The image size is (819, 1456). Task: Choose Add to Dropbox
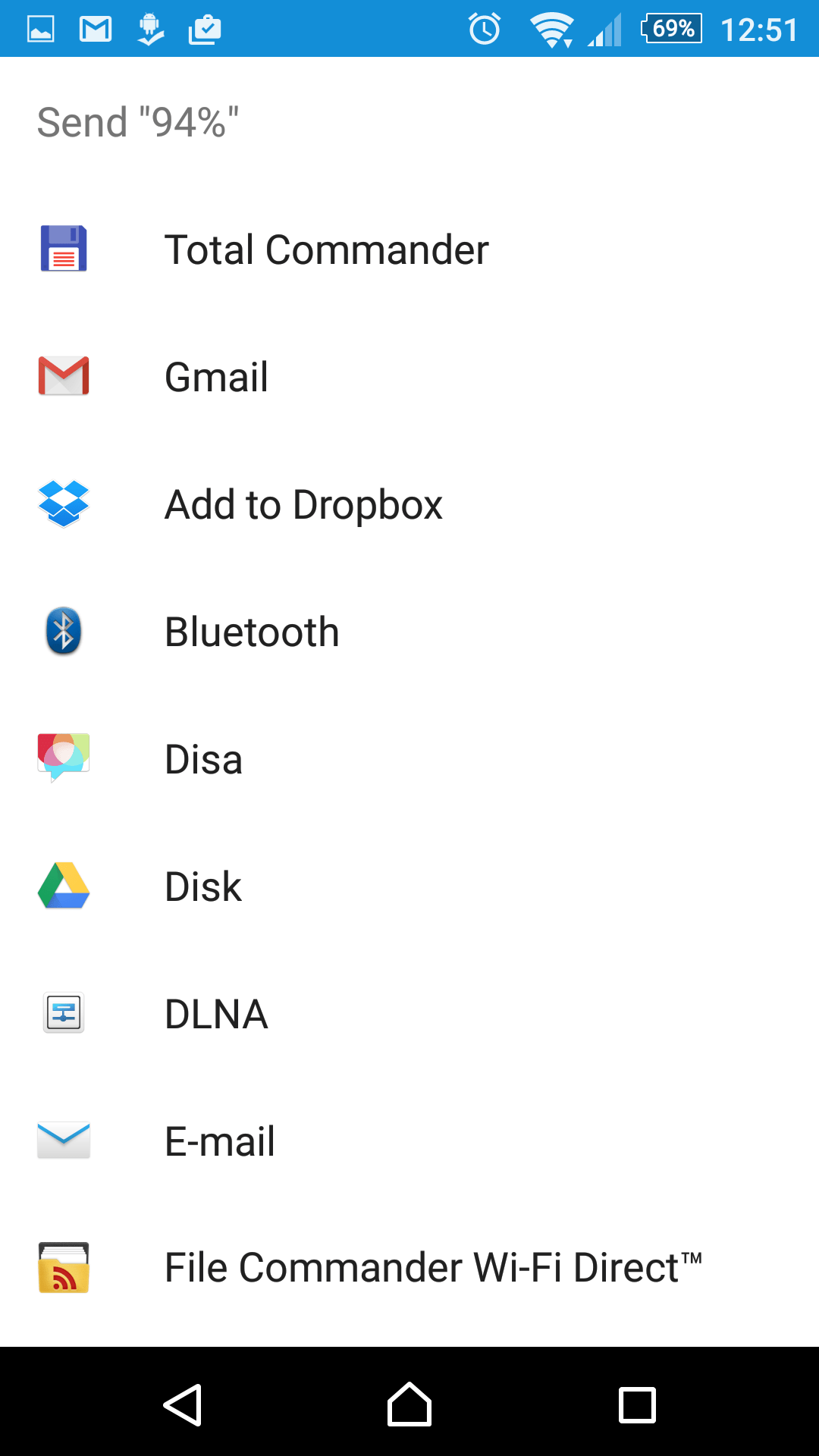click(x=409, y=504)
